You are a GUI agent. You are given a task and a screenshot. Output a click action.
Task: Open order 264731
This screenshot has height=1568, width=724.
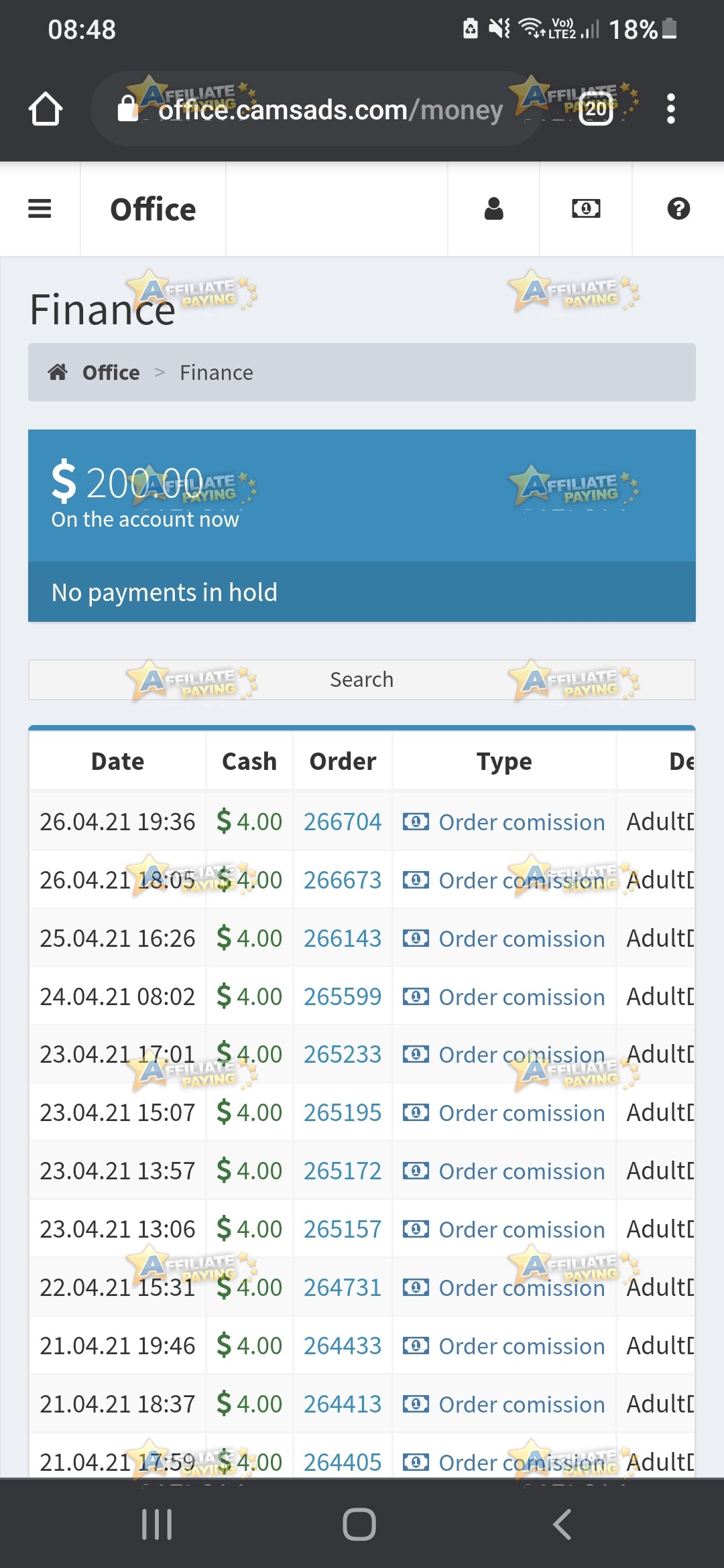[343, 1287]
